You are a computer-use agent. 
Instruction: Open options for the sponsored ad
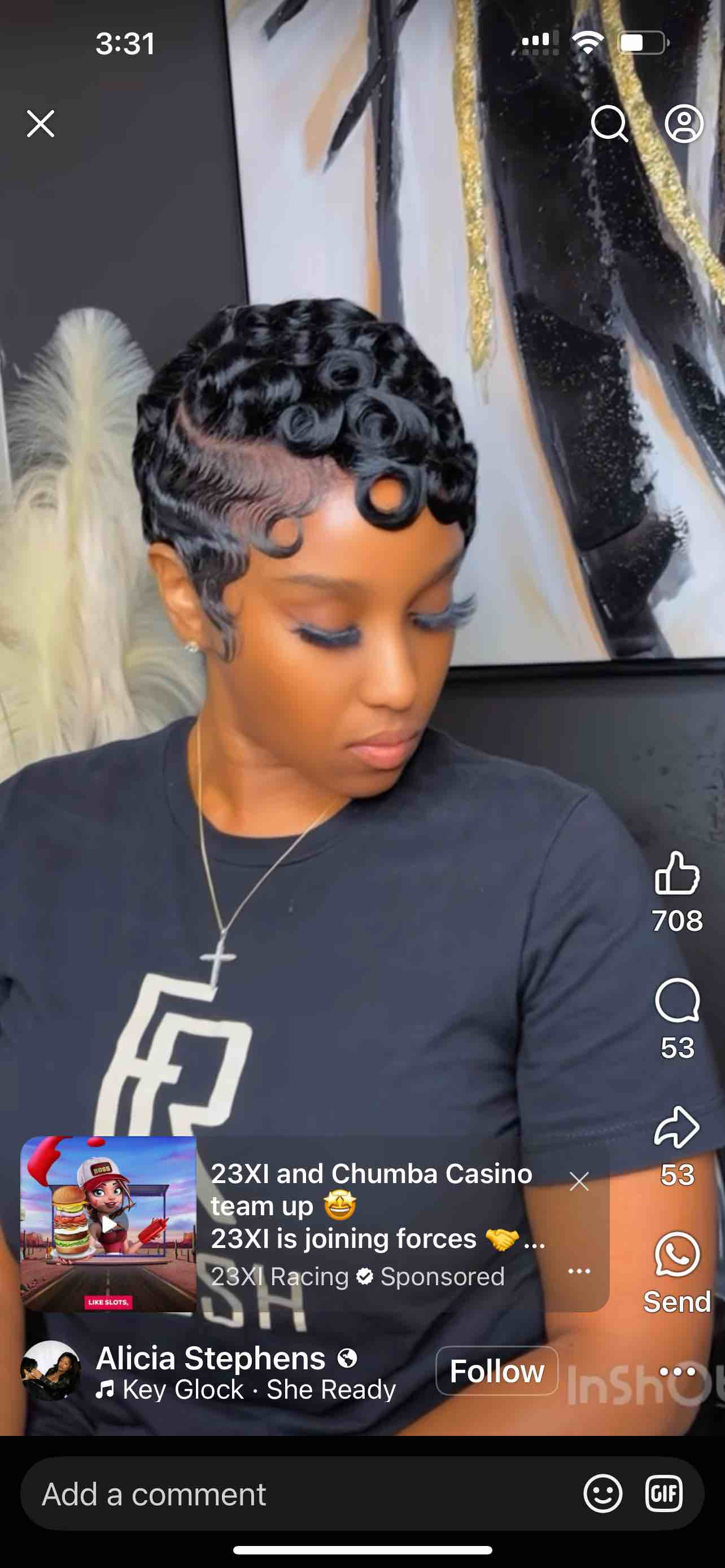click(579, 1271)
